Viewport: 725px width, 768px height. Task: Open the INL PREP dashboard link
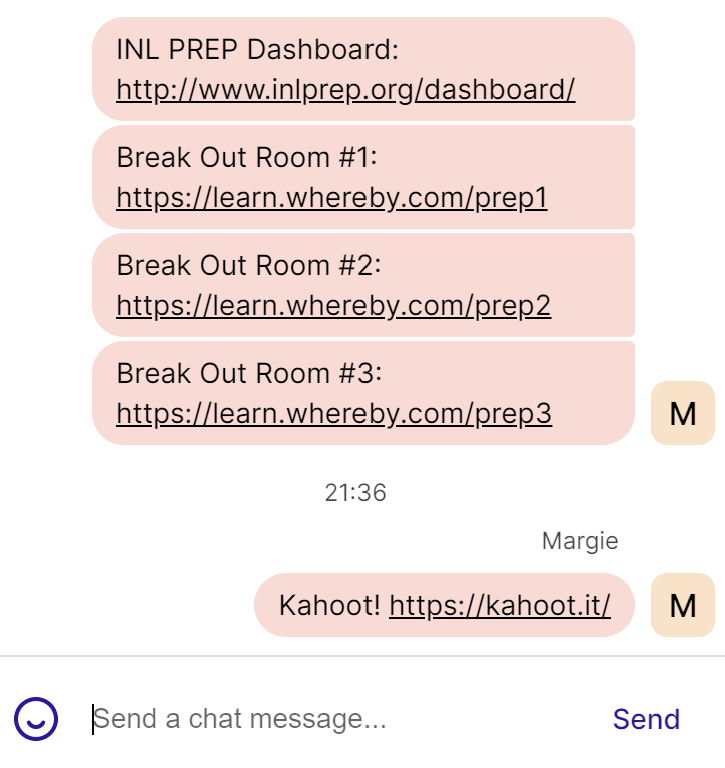[x=345, y=90]
